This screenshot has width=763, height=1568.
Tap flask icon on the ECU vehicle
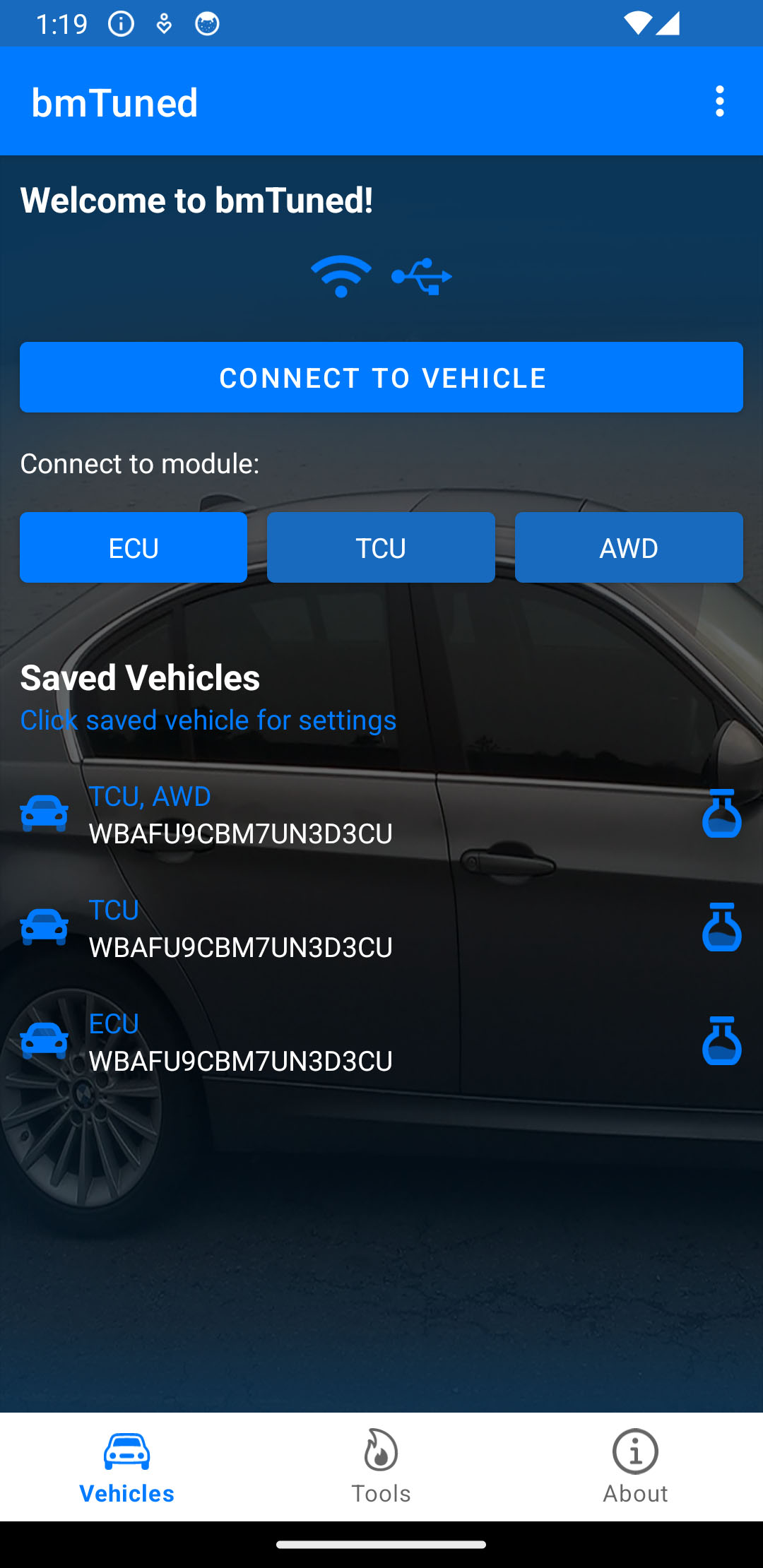pyautogui.click(x=721, y=1041)
